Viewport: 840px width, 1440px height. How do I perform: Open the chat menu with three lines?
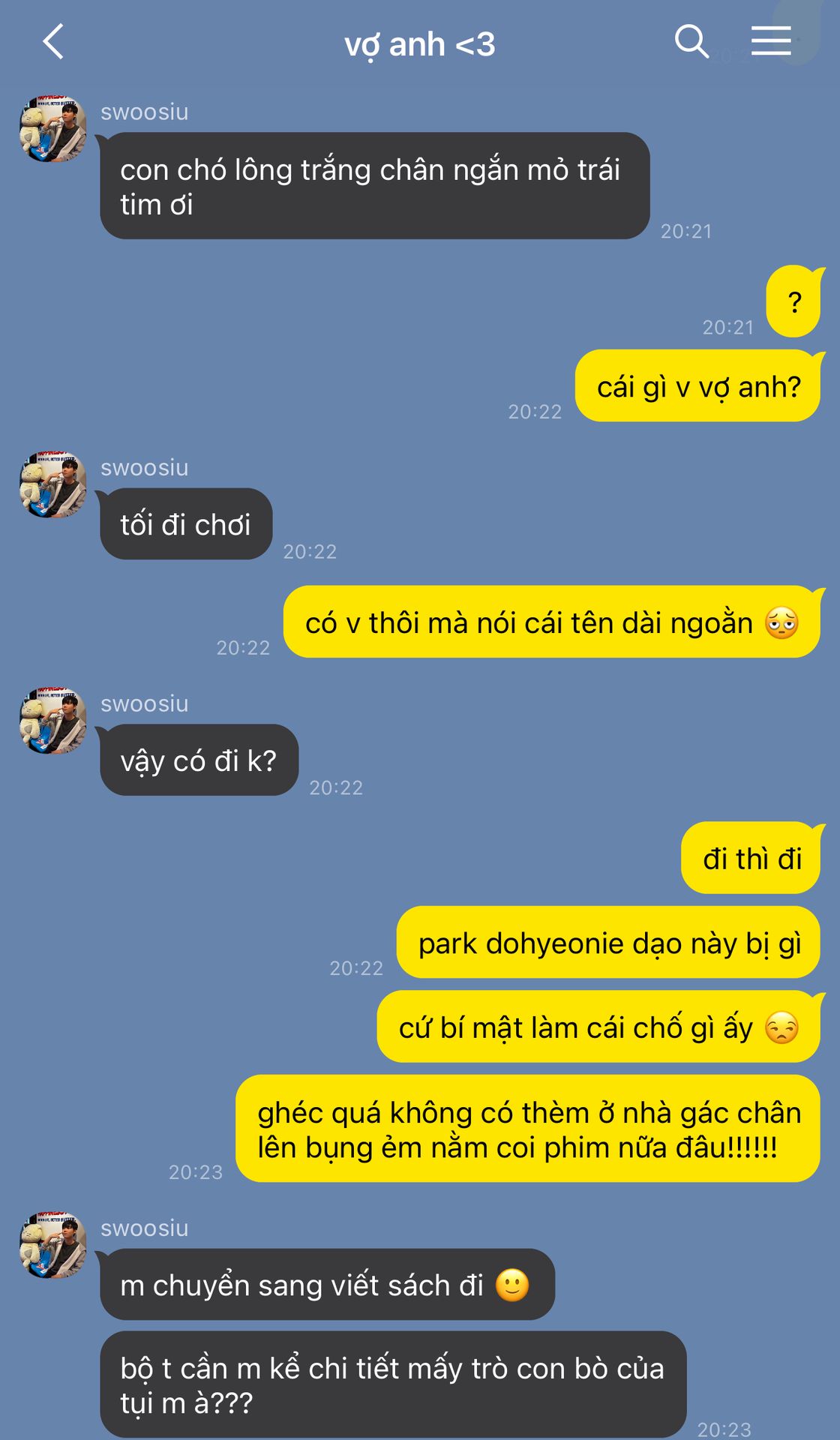(771, 41)
